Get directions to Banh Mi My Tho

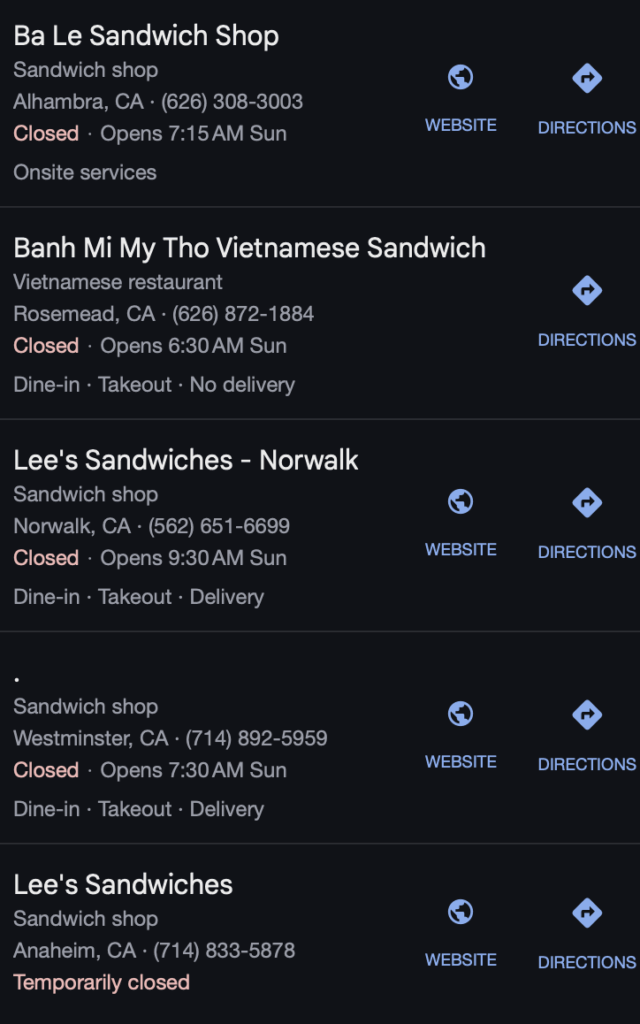(586, 312)
